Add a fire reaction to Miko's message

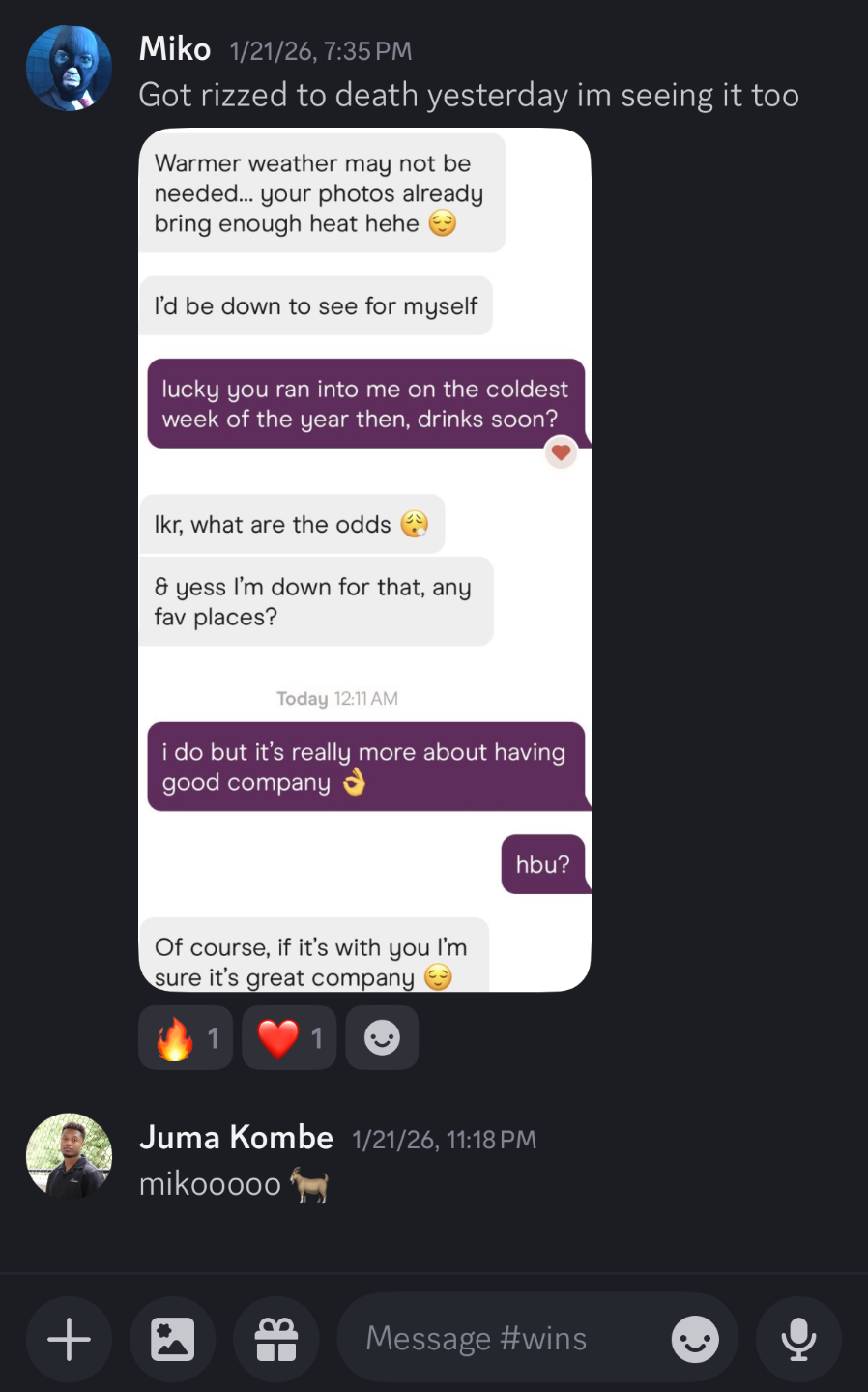coord(186,1038)
